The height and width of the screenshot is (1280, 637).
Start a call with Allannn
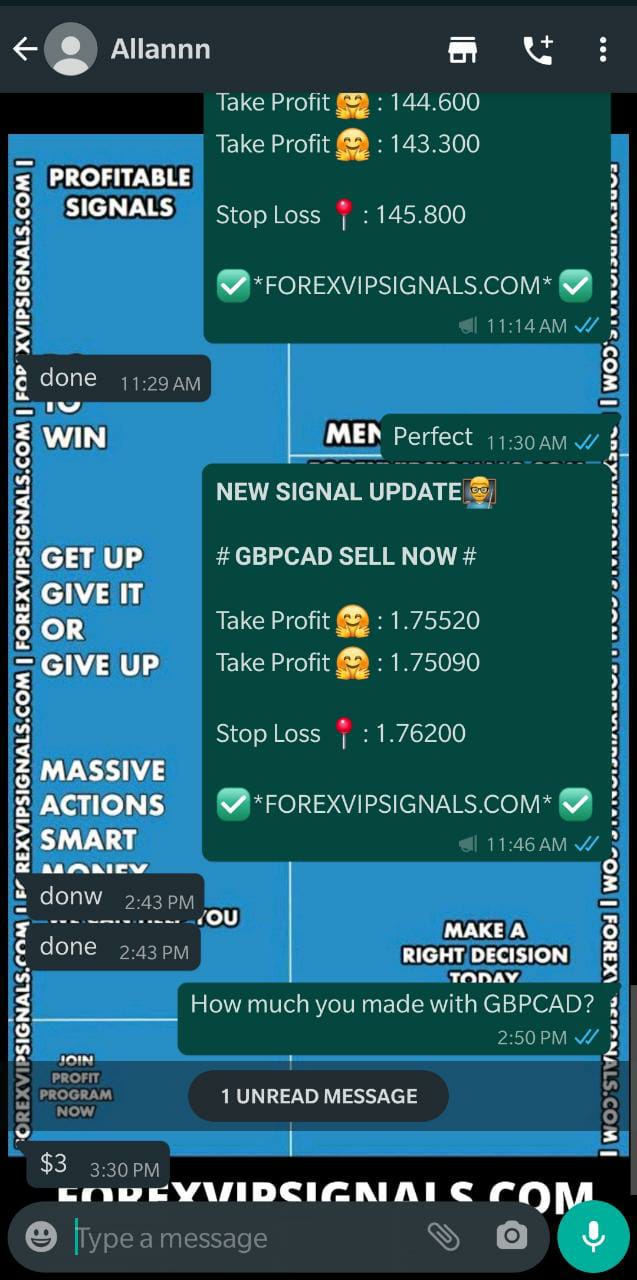538,49
